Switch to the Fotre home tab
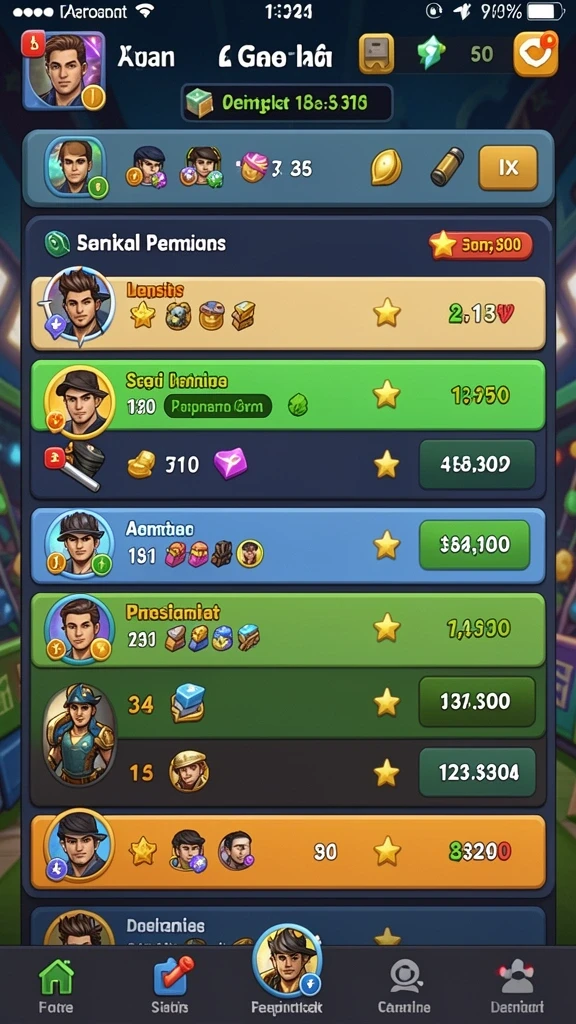 coord(56,985)
